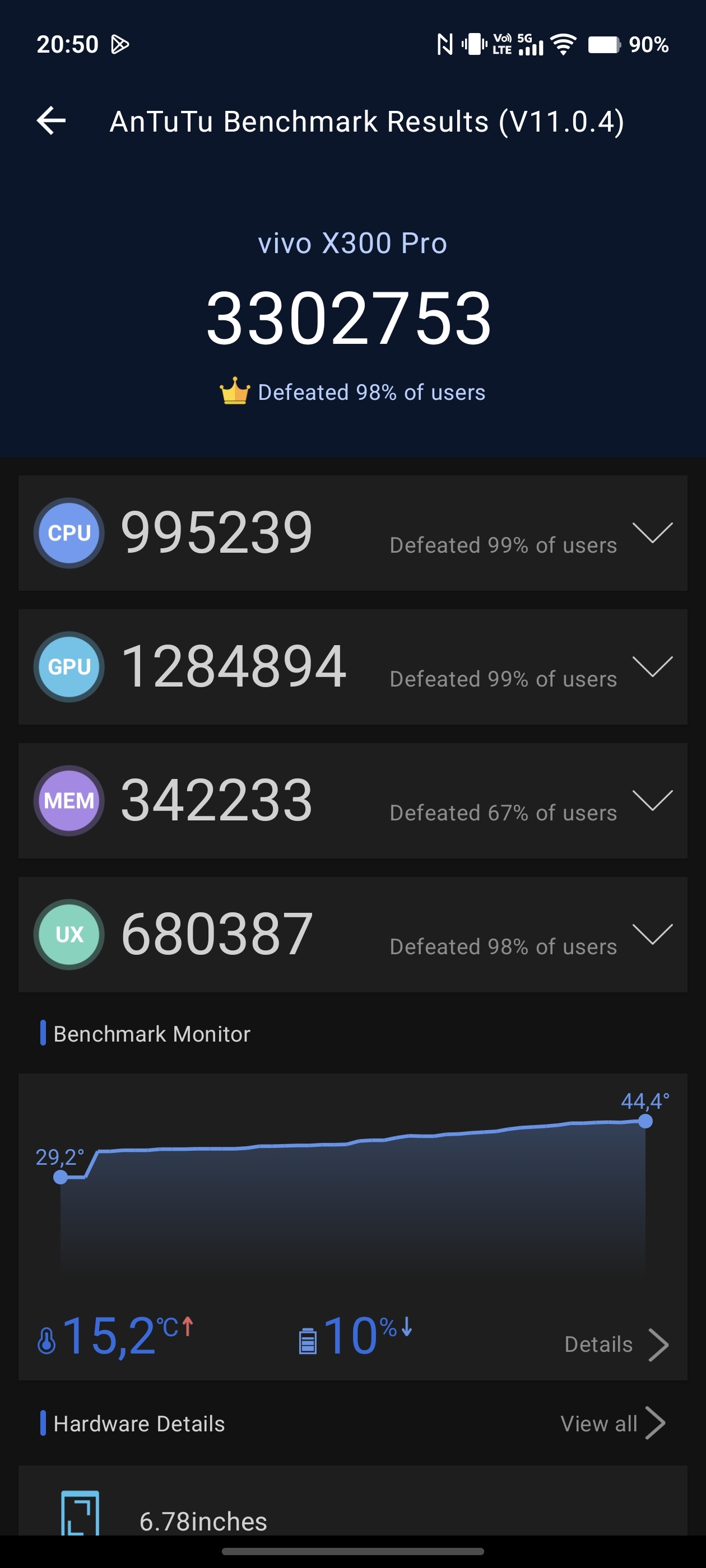The width and height of the screenshot is (706, 1568).
Task: Open Benchmark Monitor details
Action: [615, 1344]
